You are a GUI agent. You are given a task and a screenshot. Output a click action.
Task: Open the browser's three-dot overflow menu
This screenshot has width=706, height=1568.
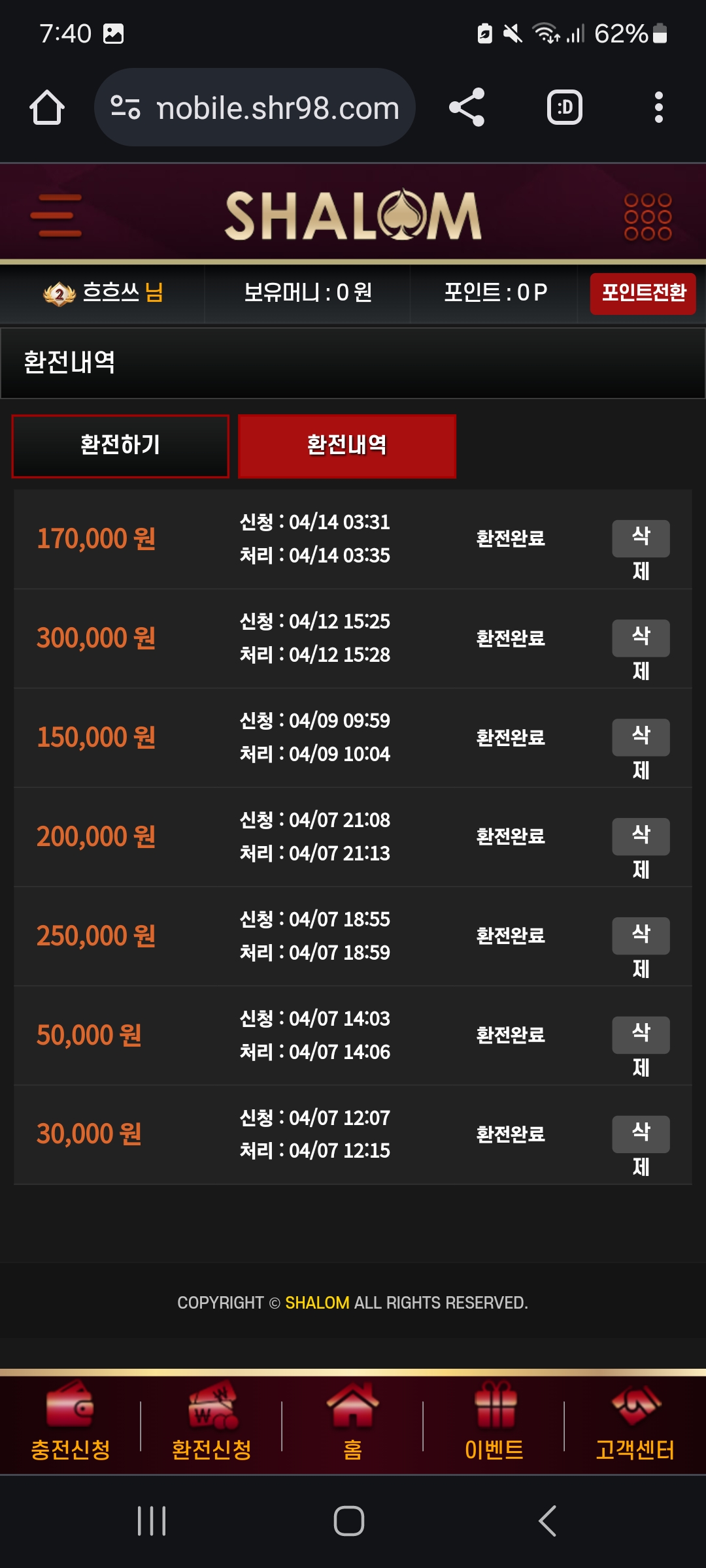pos(659,107)
